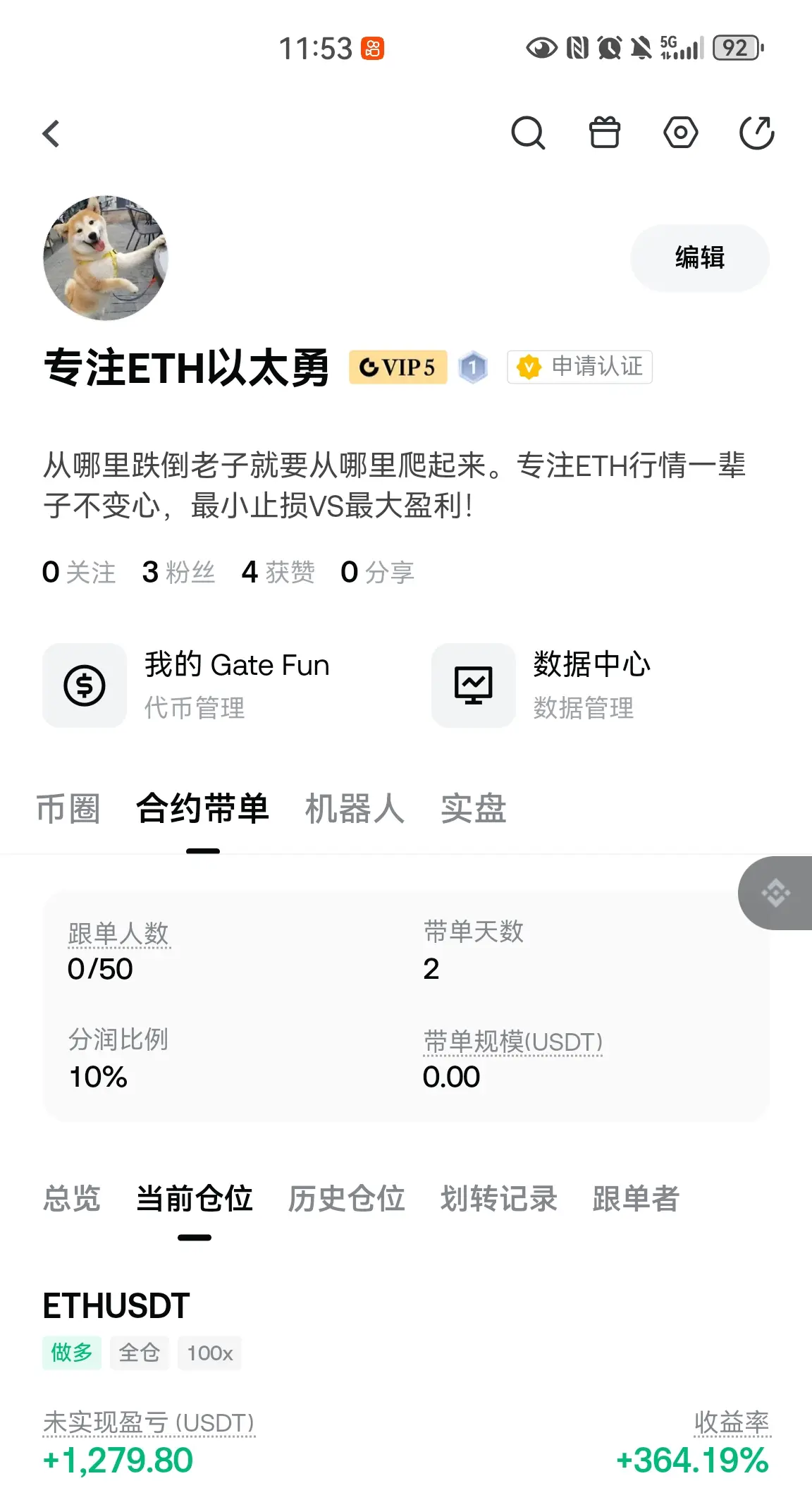Select the 跟单者 sub-tab
The height and width of the screenshot is (1488, 812).
[636, 1198]
